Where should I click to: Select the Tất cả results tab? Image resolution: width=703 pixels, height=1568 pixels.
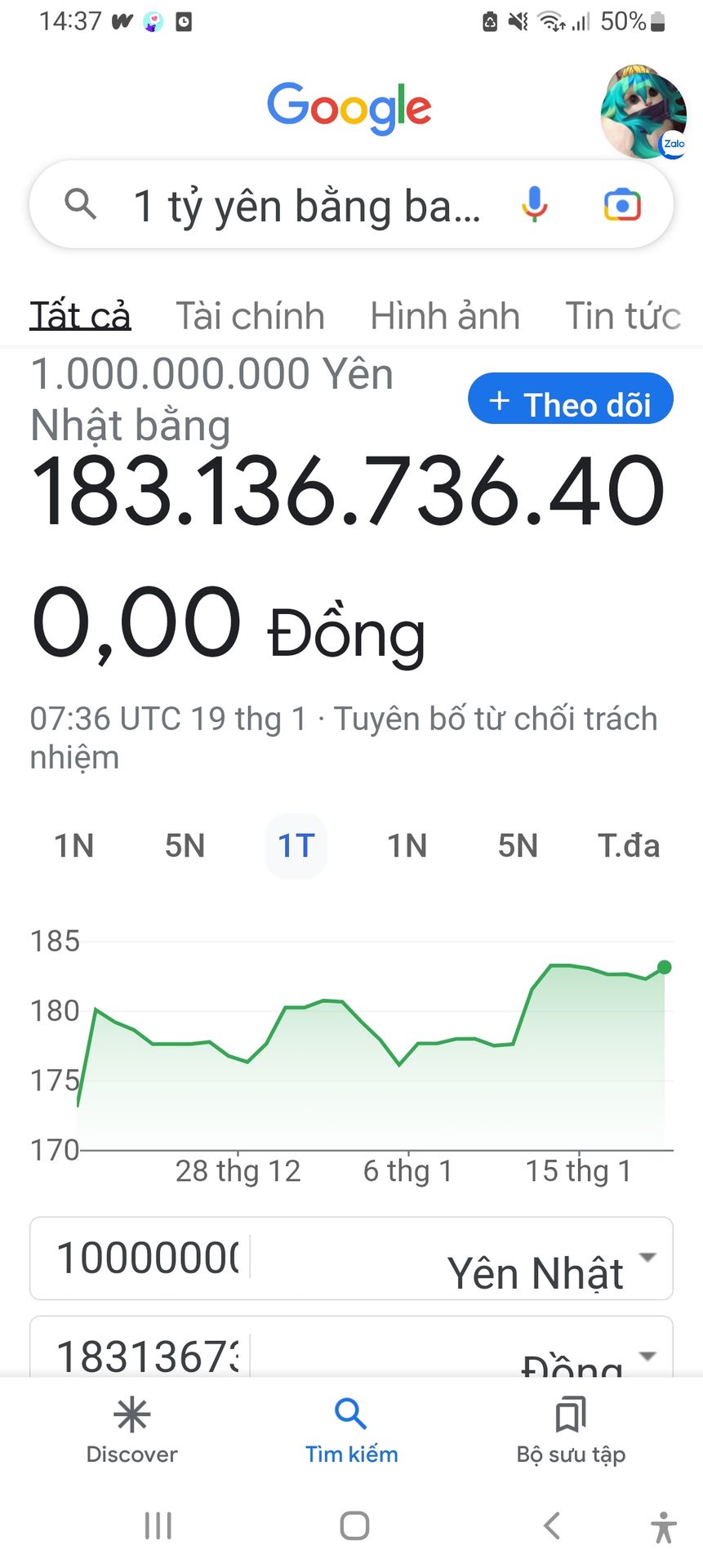pyautogui.click(x=80, y=317)
